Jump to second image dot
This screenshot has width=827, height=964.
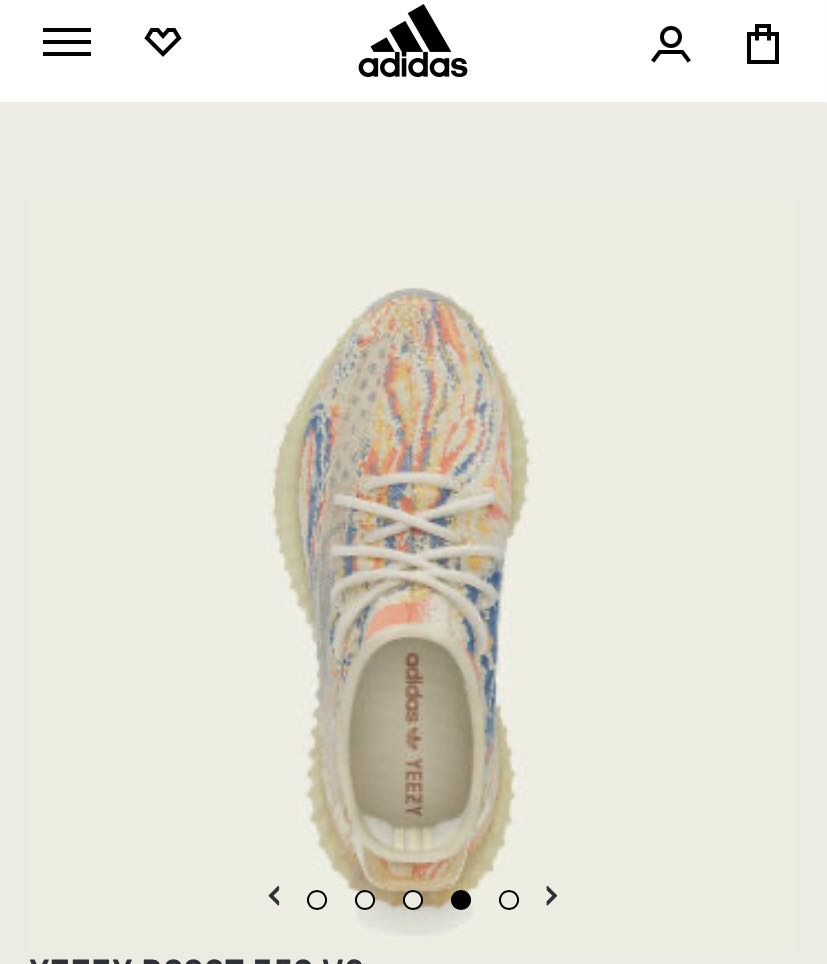pyautogui.click(x=365, y=900)
